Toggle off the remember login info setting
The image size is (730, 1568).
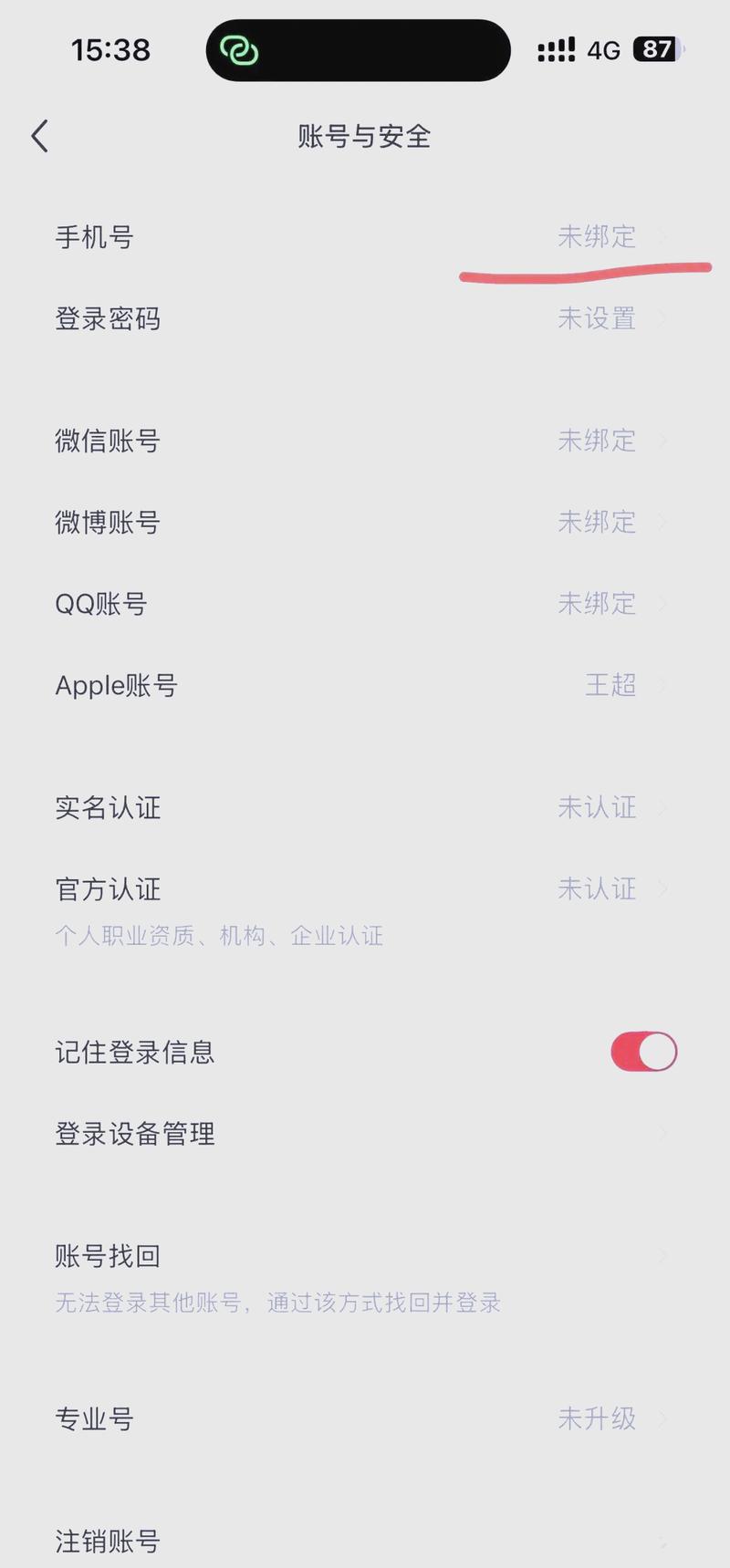coord(642,1051)
